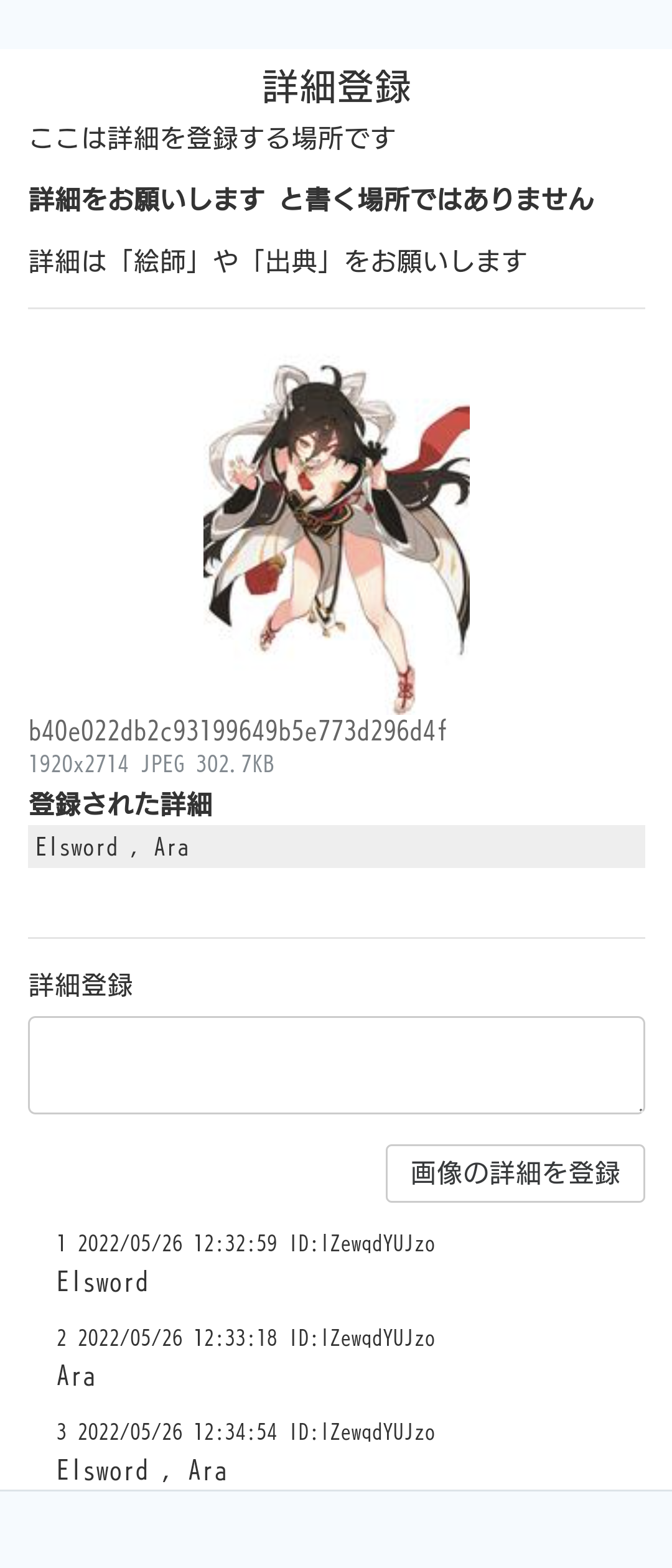This screenshot has height=1568, width=672.
Task: Open the Ara character image thumbnail
Action: [336, 535]
